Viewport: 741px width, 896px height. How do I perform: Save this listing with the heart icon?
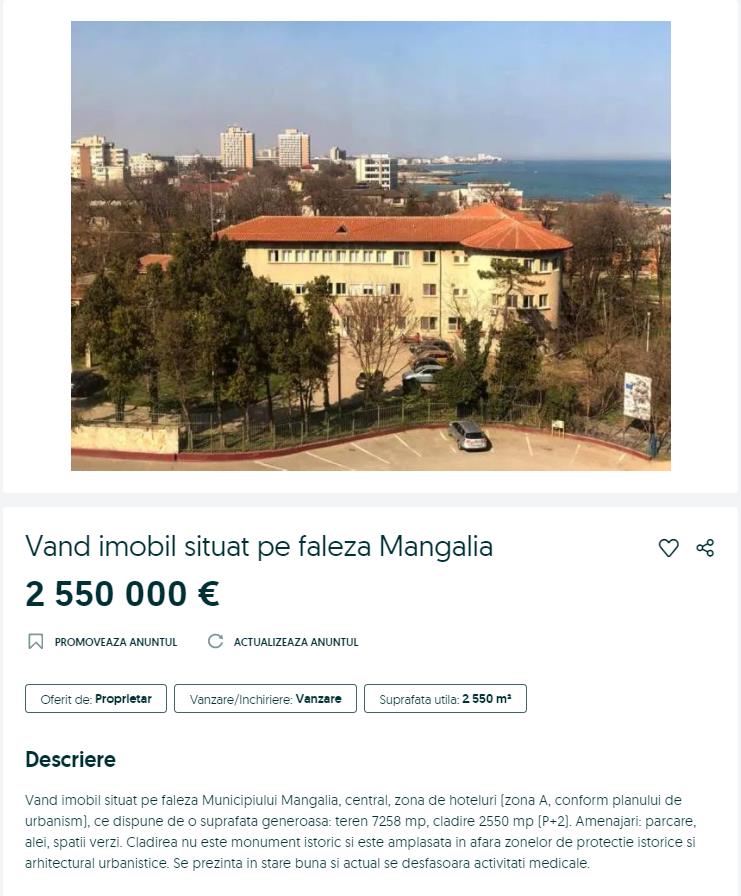[x=668, y=547]
